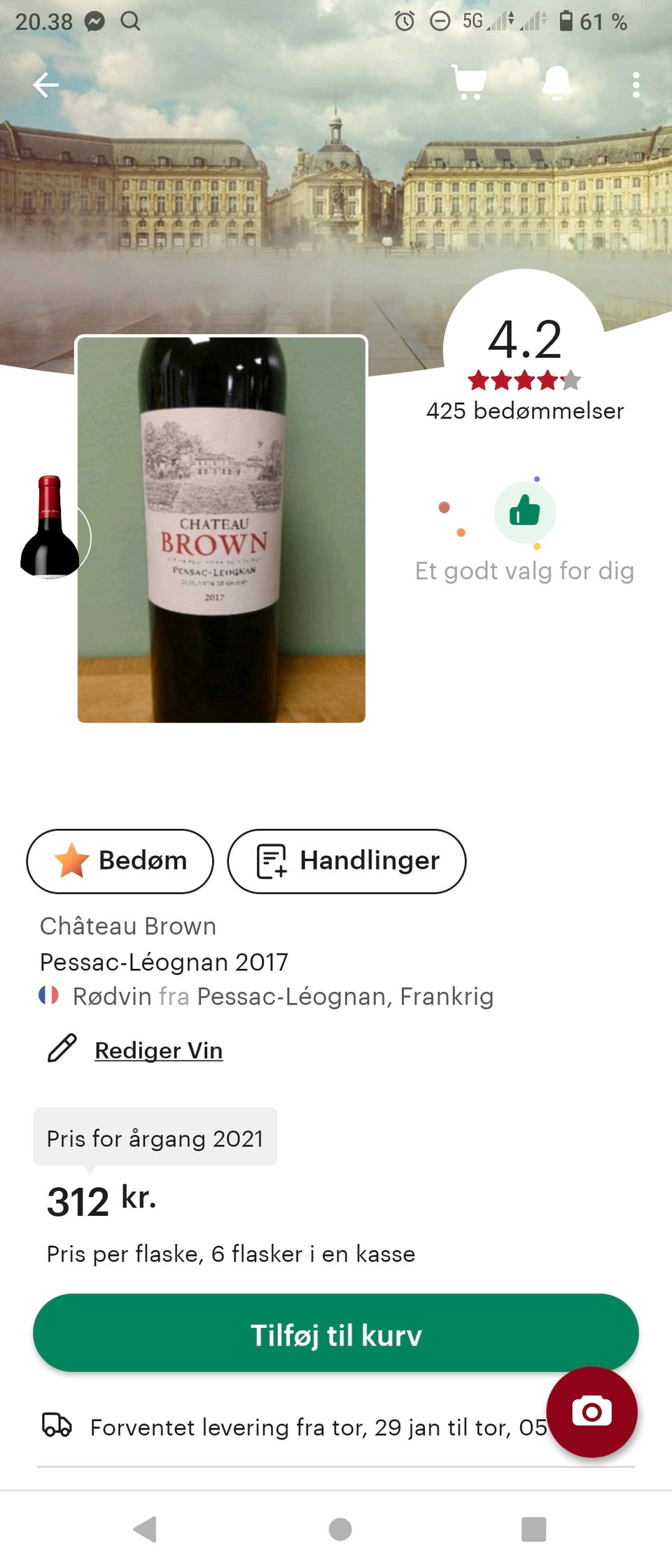Open the notifications bell
Image resolution: width=672 pixels, height=1568 pixels.
tap(557, 83)
